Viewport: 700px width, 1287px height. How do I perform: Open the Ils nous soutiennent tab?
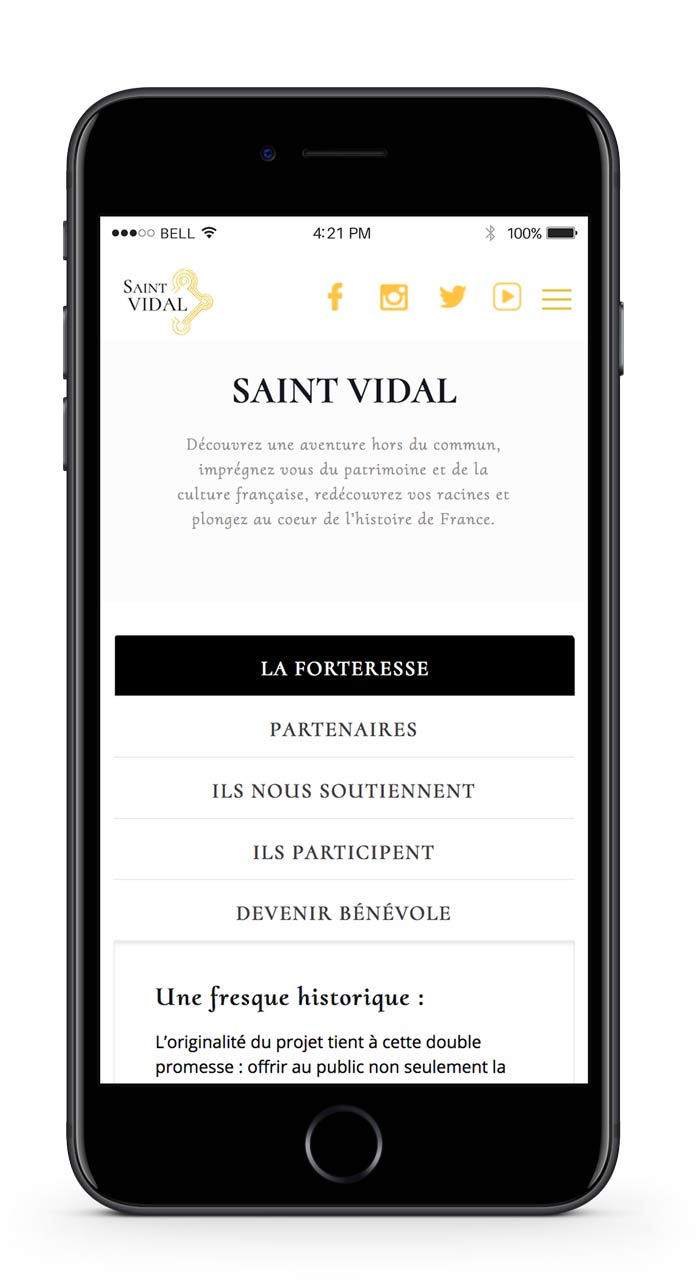(x=344, y=791)
